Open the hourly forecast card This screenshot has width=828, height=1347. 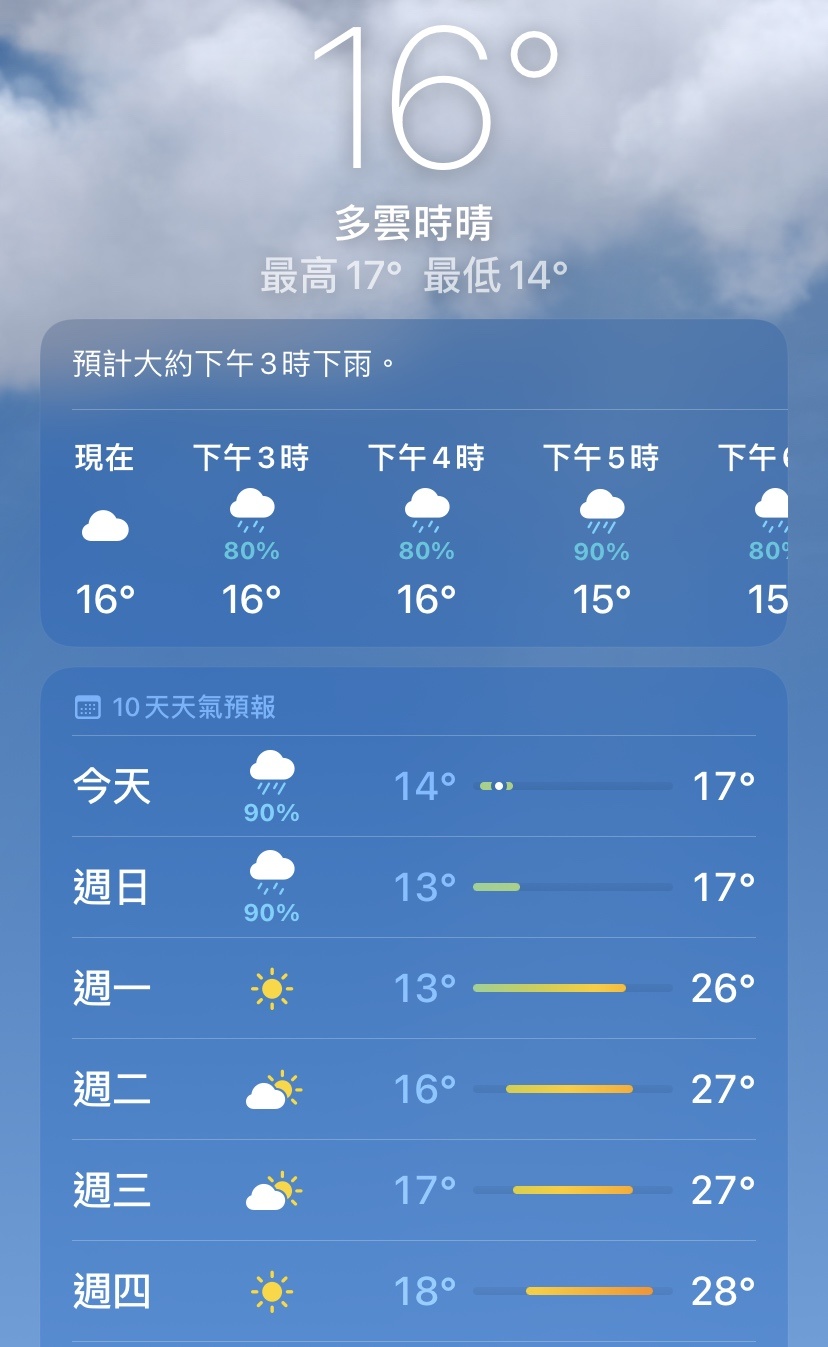414,483
